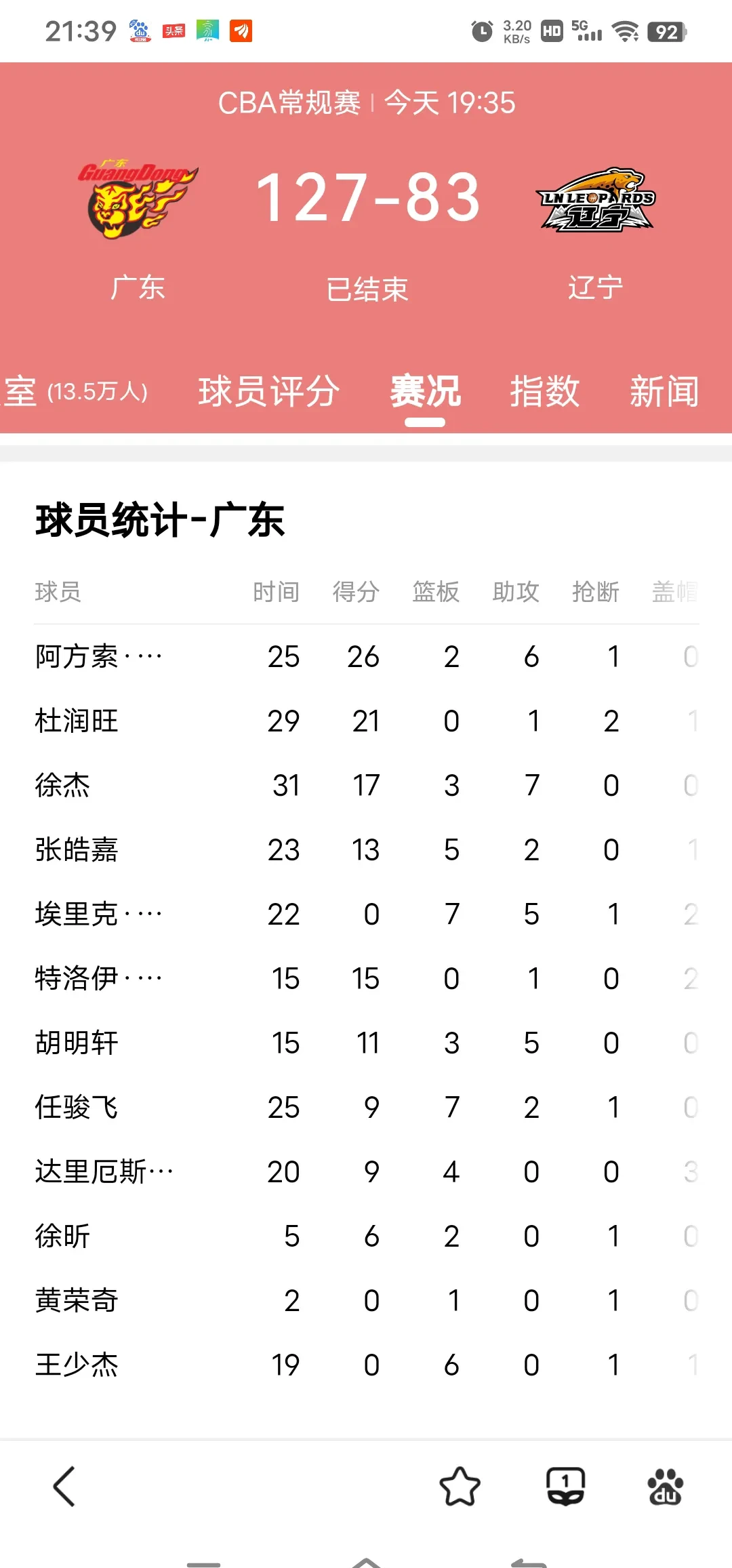Tap the Toutiao notification icon in status bar

[x=173, y=31]
